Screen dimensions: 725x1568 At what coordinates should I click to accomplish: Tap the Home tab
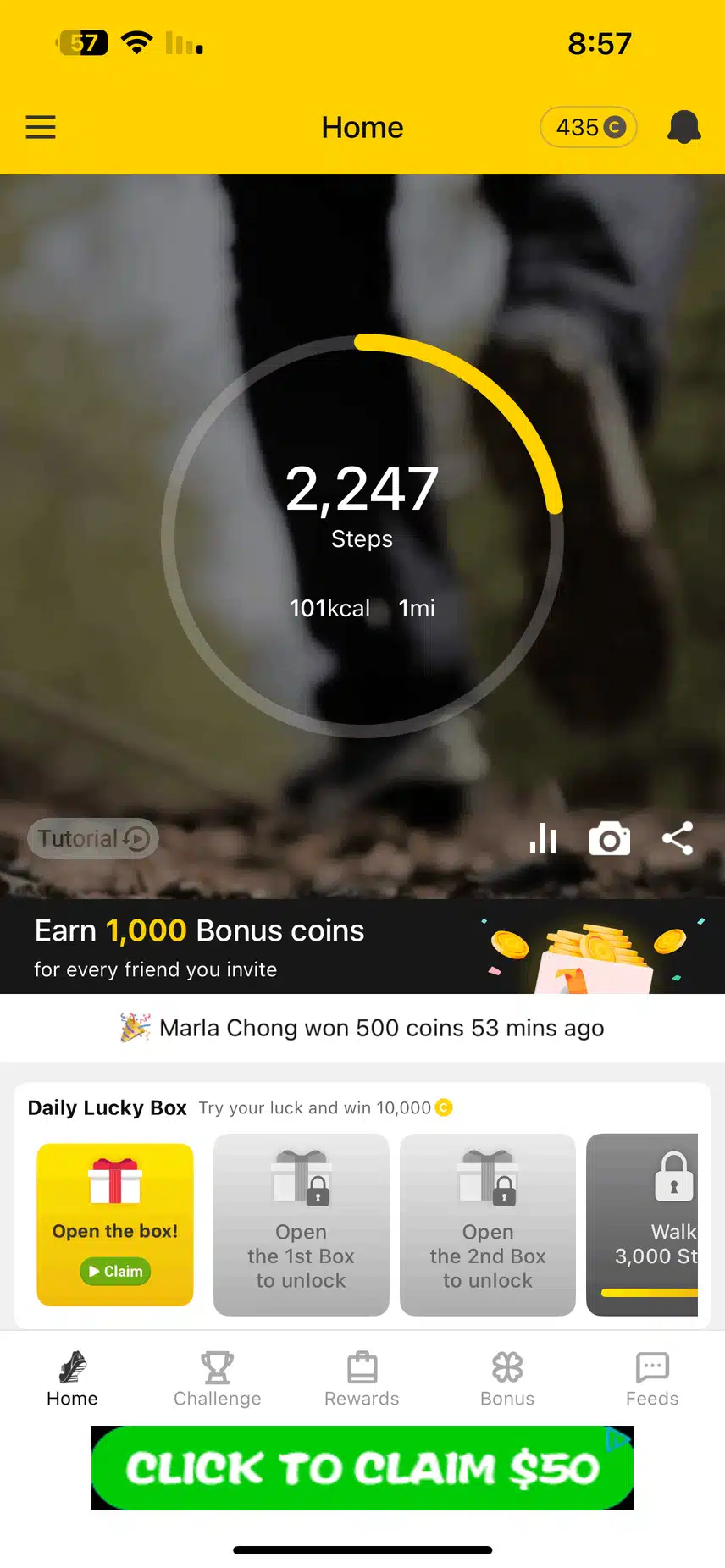72,1378
